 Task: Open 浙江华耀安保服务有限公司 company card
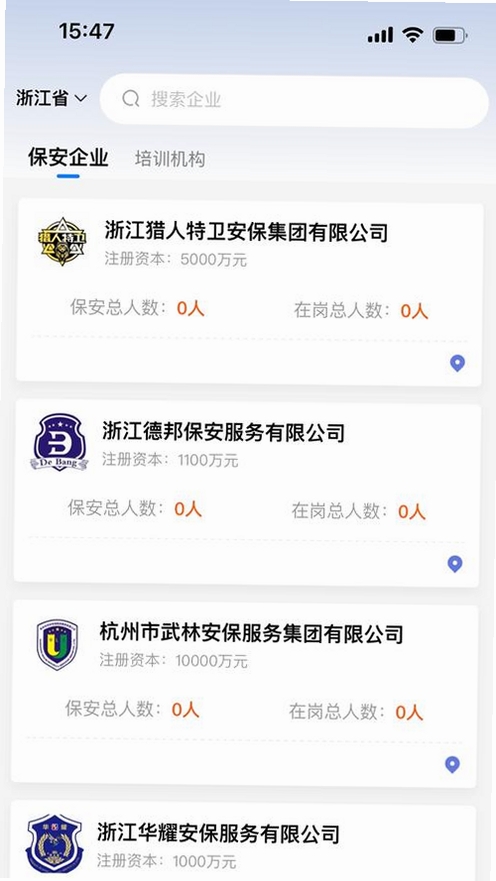pos(243,841)
